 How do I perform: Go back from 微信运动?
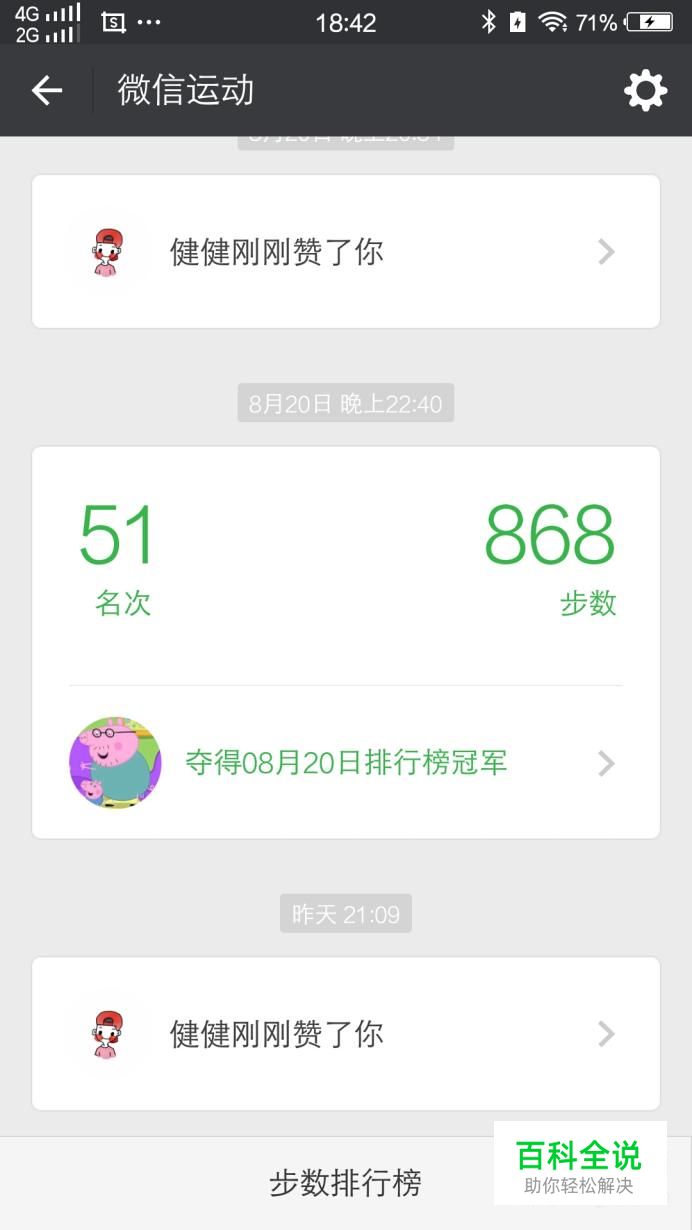(x=47, y=91)
